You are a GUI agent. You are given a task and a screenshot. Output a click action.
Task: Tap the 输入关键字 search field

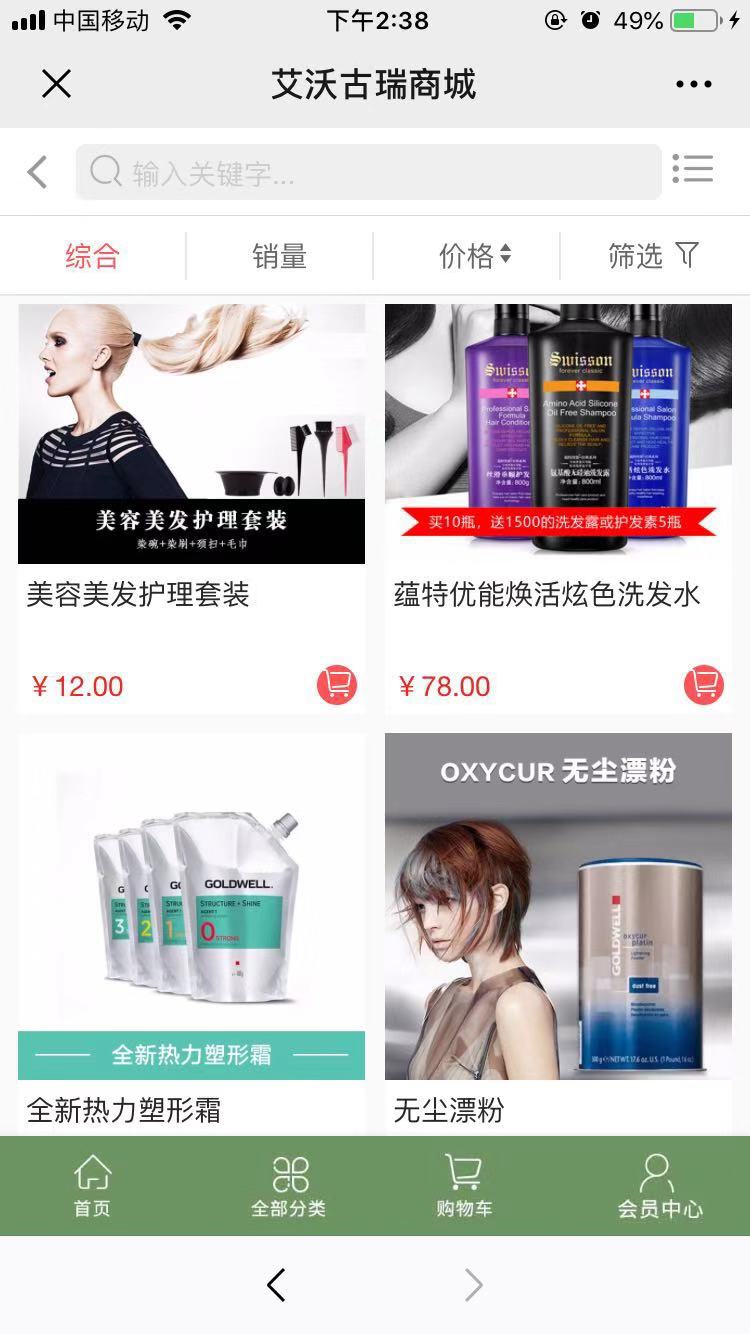click(368, 172)
